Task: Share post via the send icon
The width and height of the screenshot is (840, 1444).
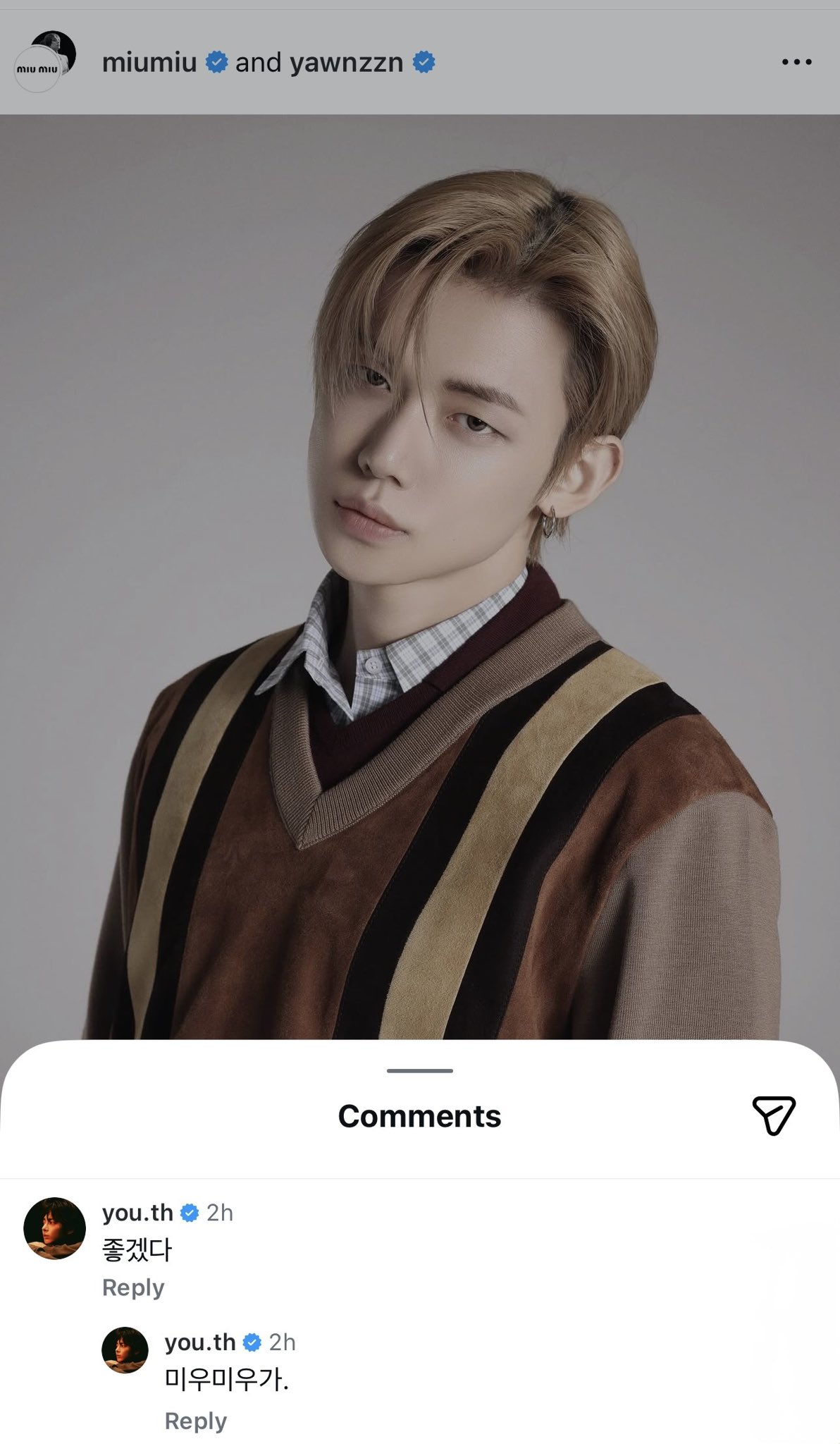Action: point(773,1115)
